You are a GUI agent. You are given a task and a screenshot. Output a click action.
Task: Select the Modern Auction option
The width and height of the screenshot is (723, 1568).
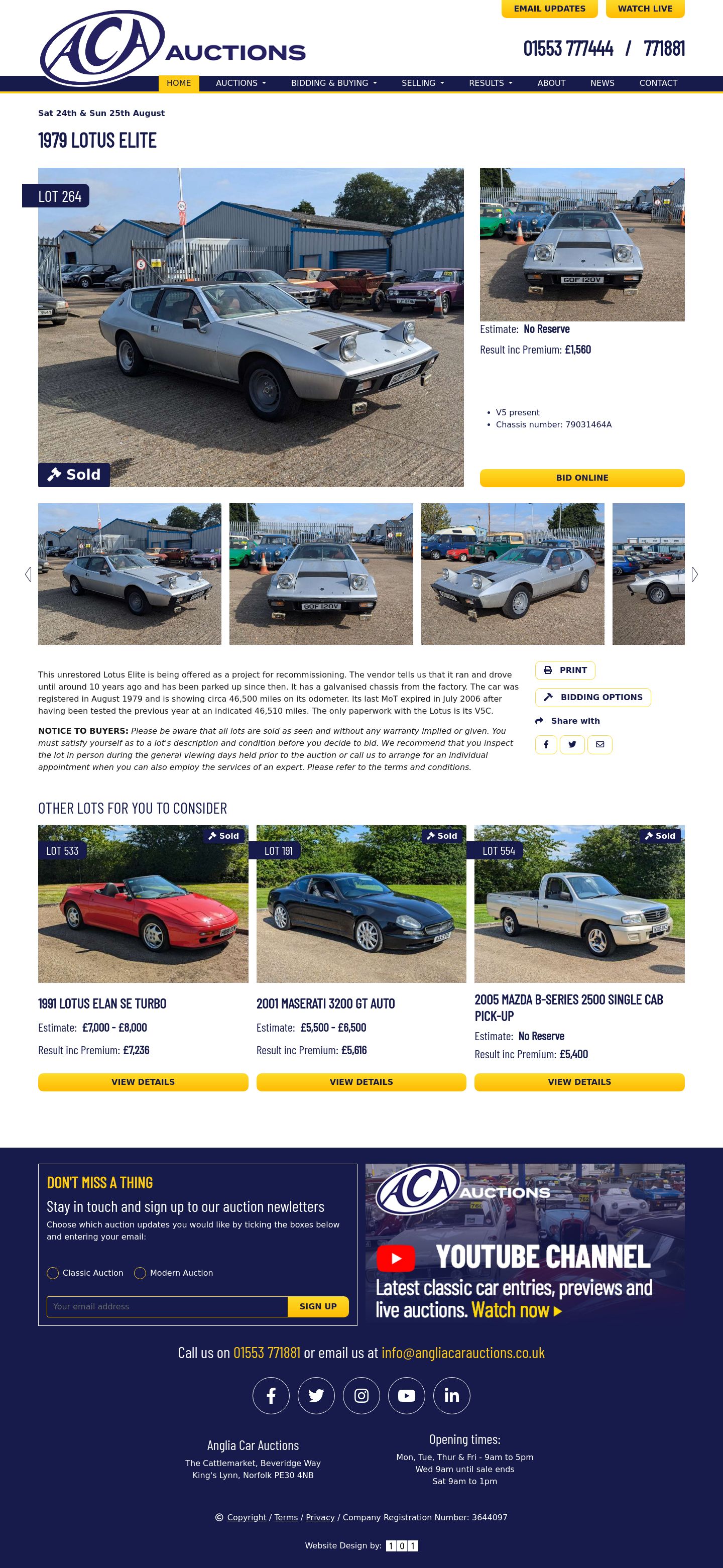click(x=140, y=1273)
